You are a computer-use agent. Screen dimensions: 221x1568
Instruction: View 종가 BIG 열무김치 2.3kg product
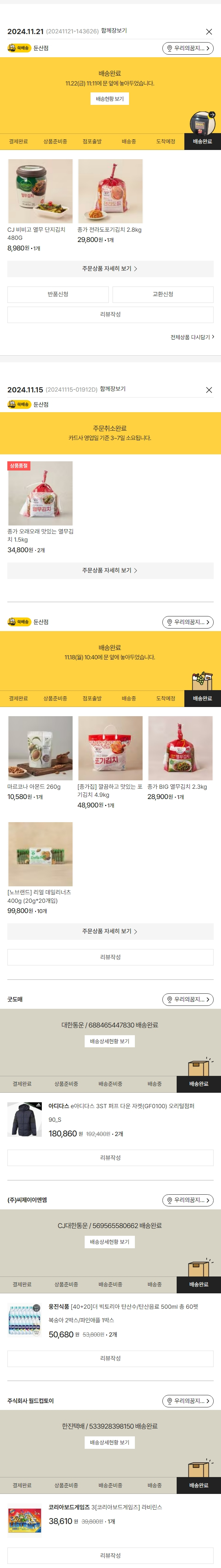point(180,748)
